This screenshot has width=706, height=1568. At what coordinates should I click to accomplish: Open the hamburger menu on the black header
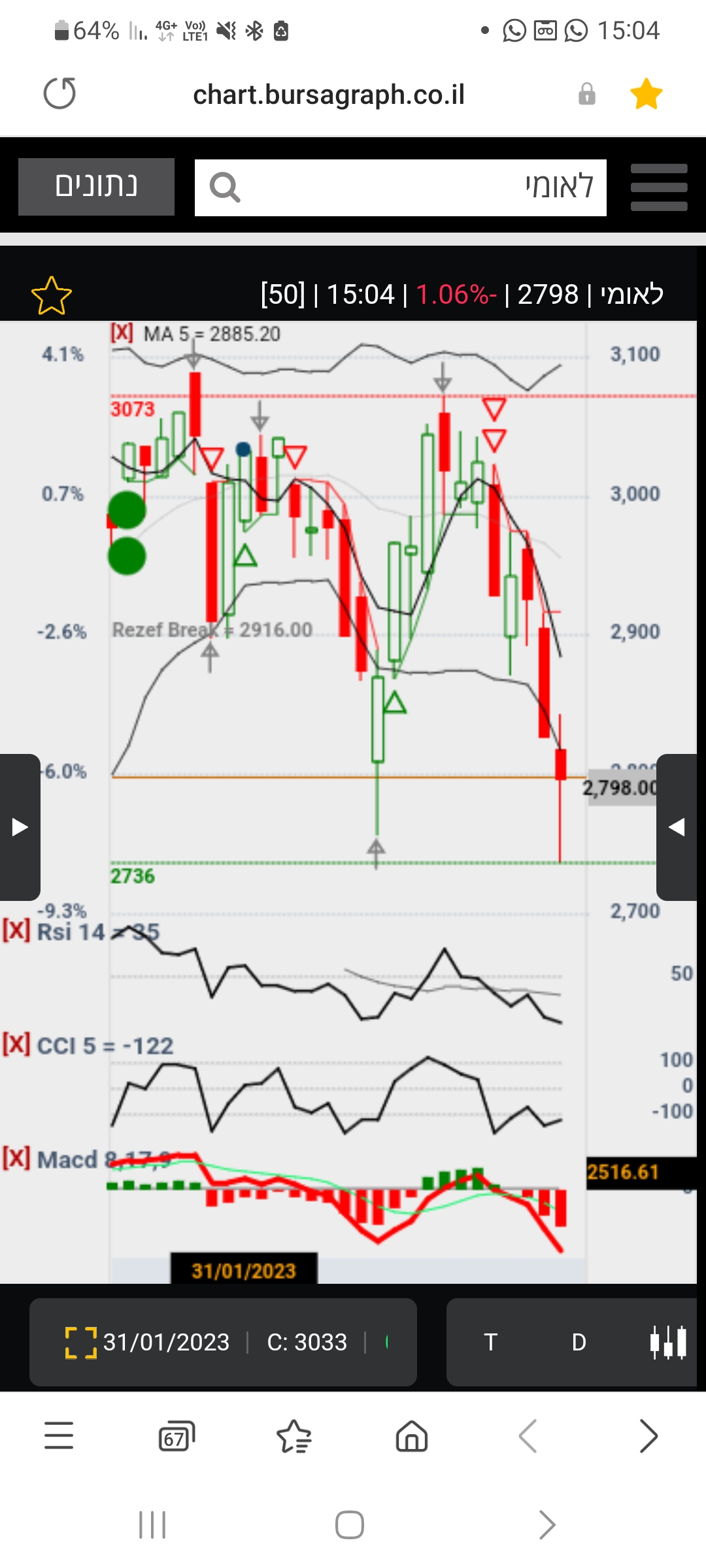(658, 188)
